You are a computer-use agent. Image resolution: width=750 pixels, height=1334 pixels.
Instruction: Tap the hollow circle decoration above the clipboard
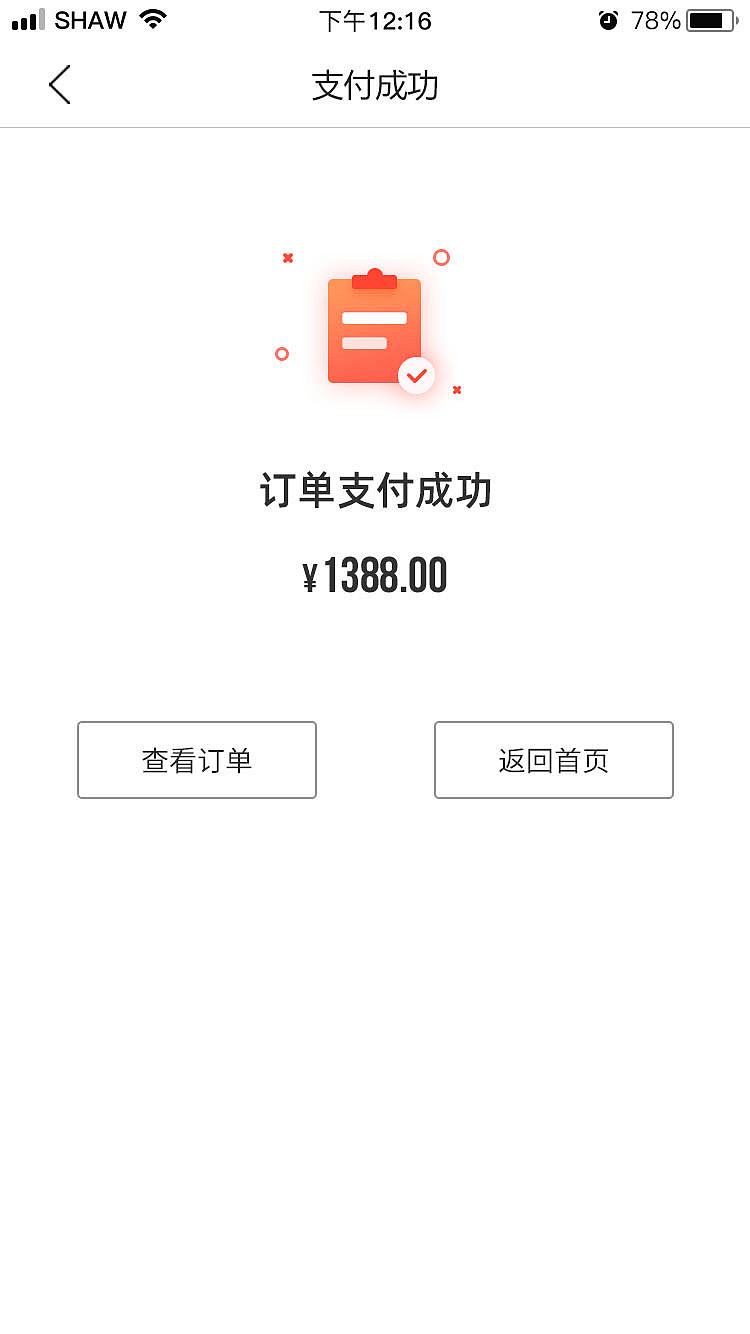pyautogui.click(x=441, y=257)
